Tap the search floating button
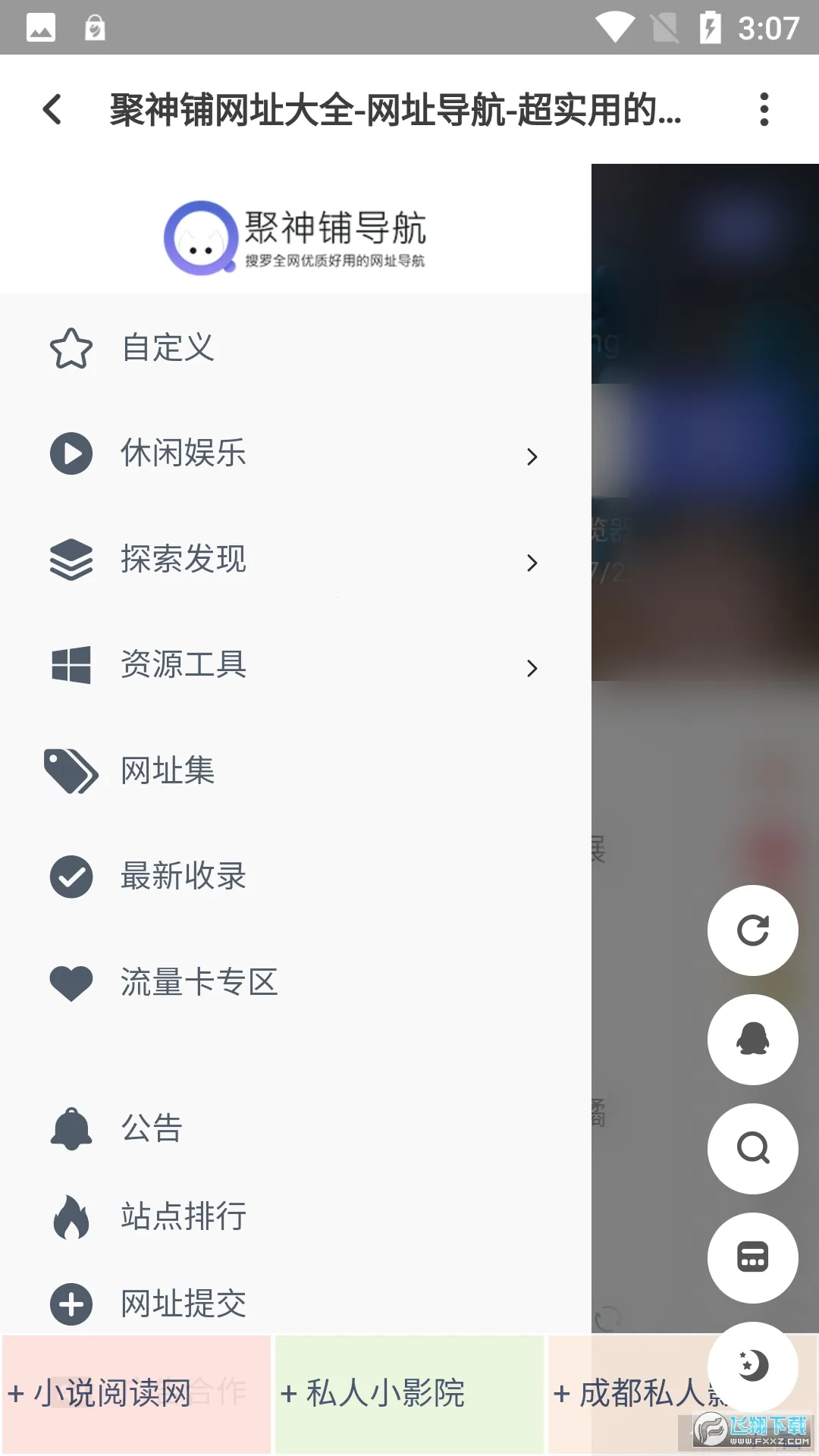 pos(752,1149)
